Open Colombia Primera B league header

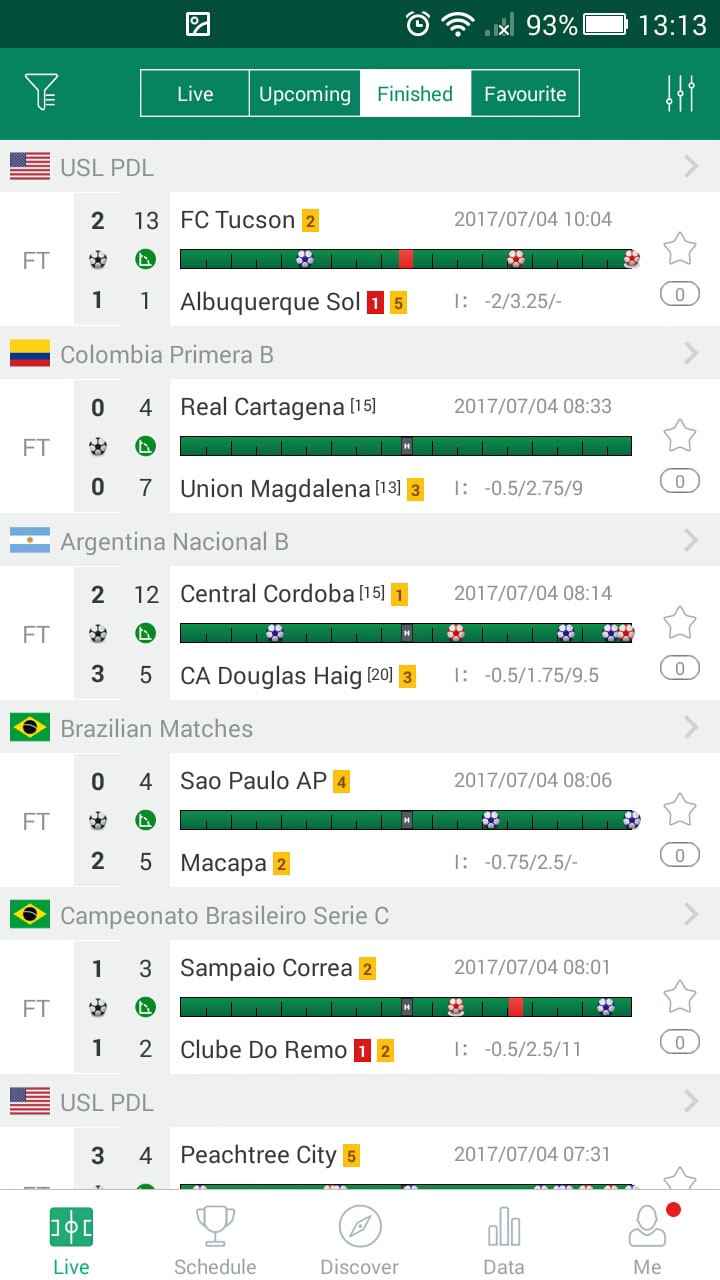pos(360,354)
